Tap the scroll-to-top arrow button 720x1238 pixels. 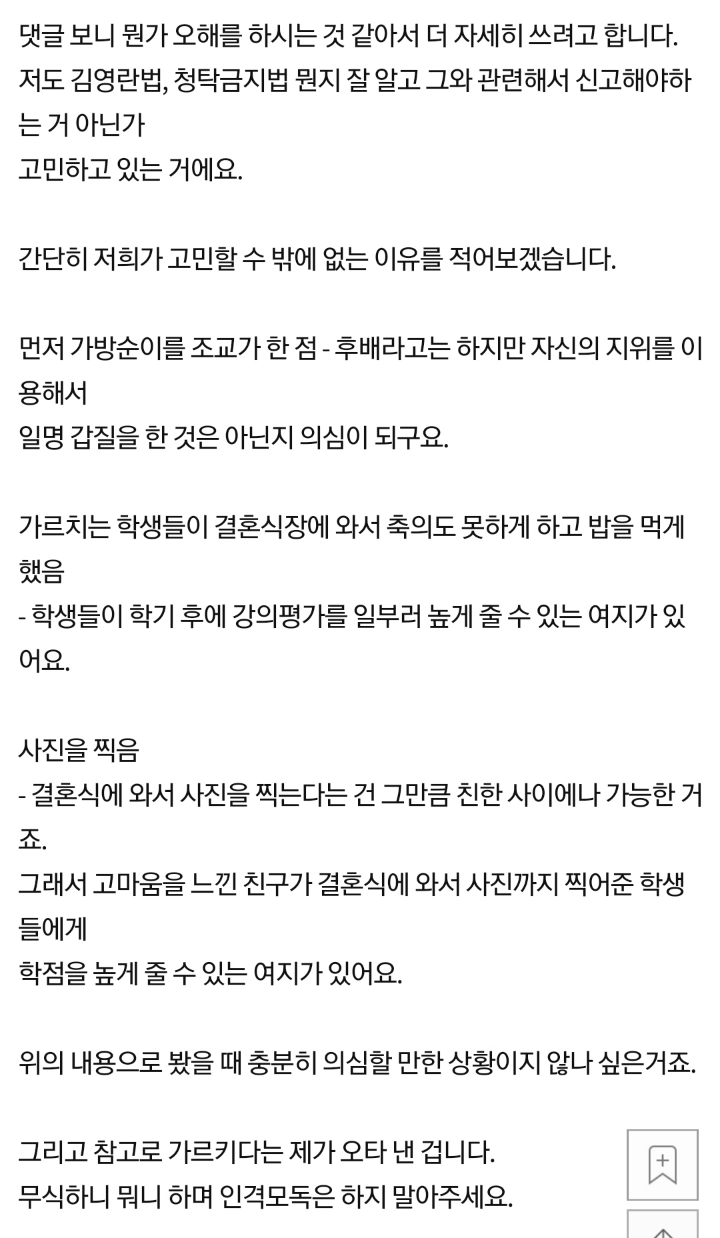[662, 1224]
